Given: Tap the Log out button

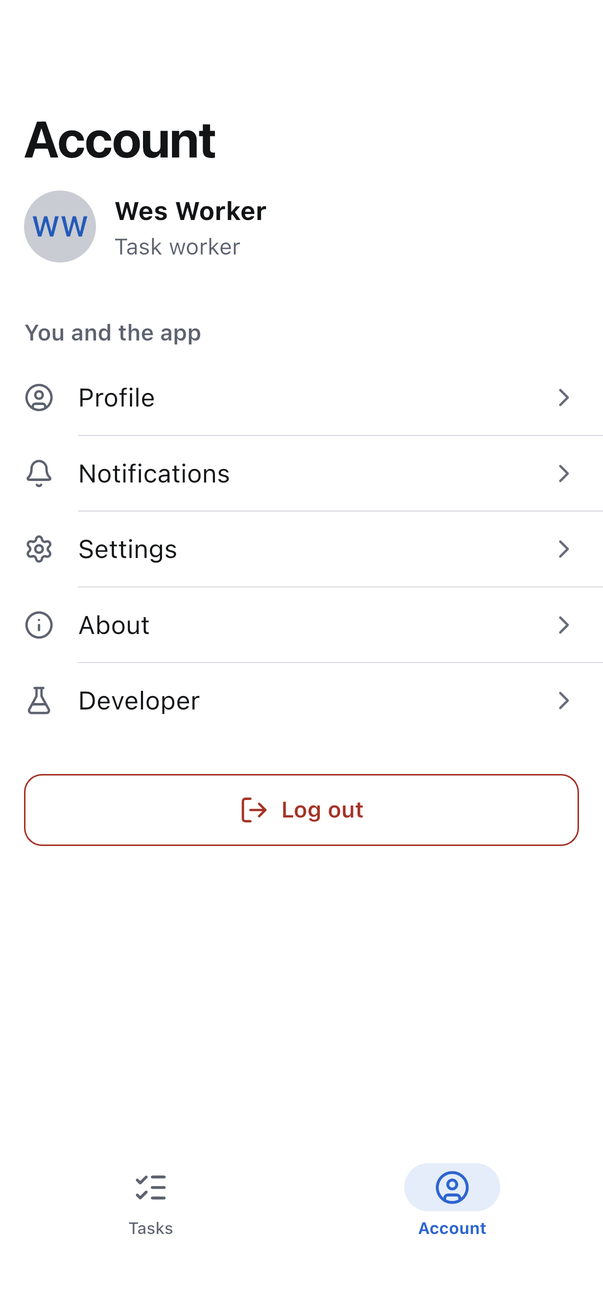Looking at the screenshot, I should 301,810.
